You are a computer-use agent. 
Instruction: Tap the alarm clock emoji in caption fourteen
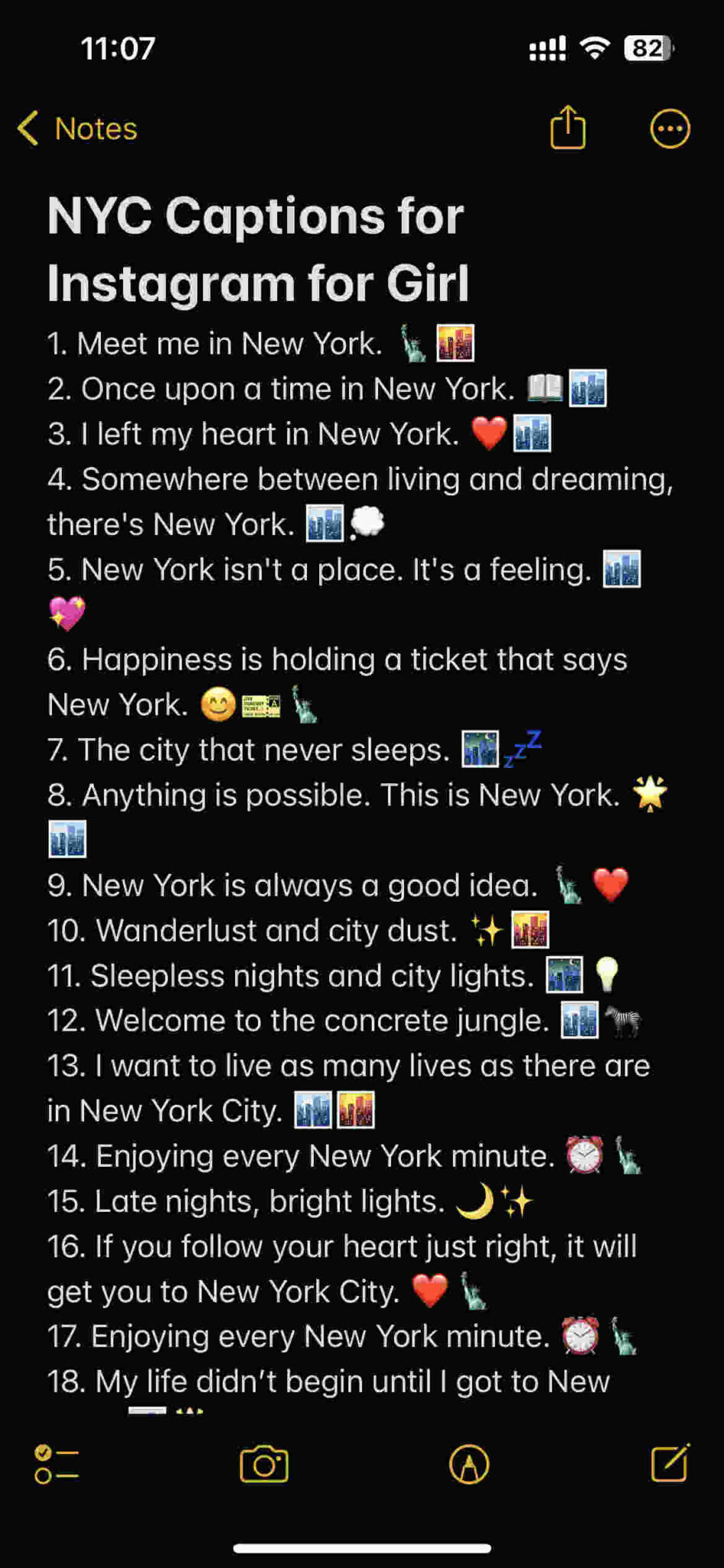582,1155
